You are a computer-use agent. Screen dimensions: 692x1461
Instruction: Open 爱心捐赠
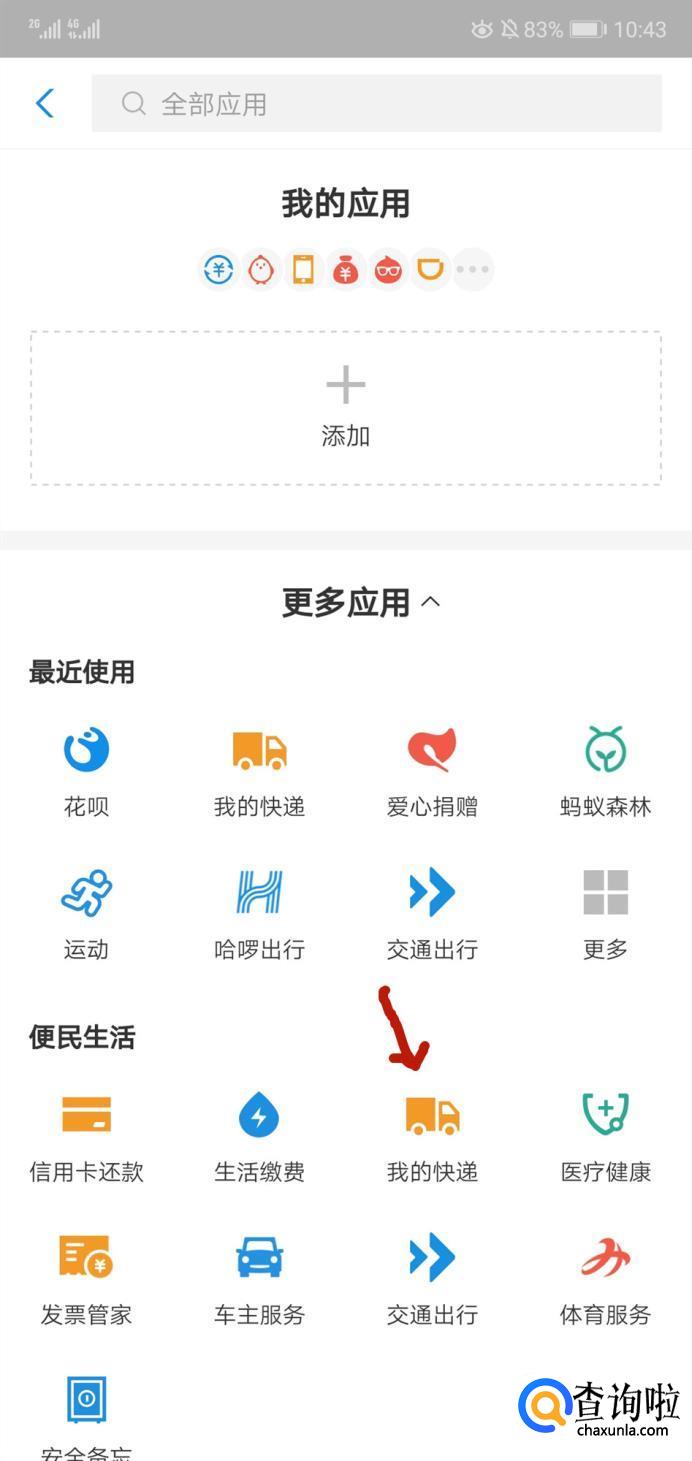pyautogui.click(x=432, y=772)
